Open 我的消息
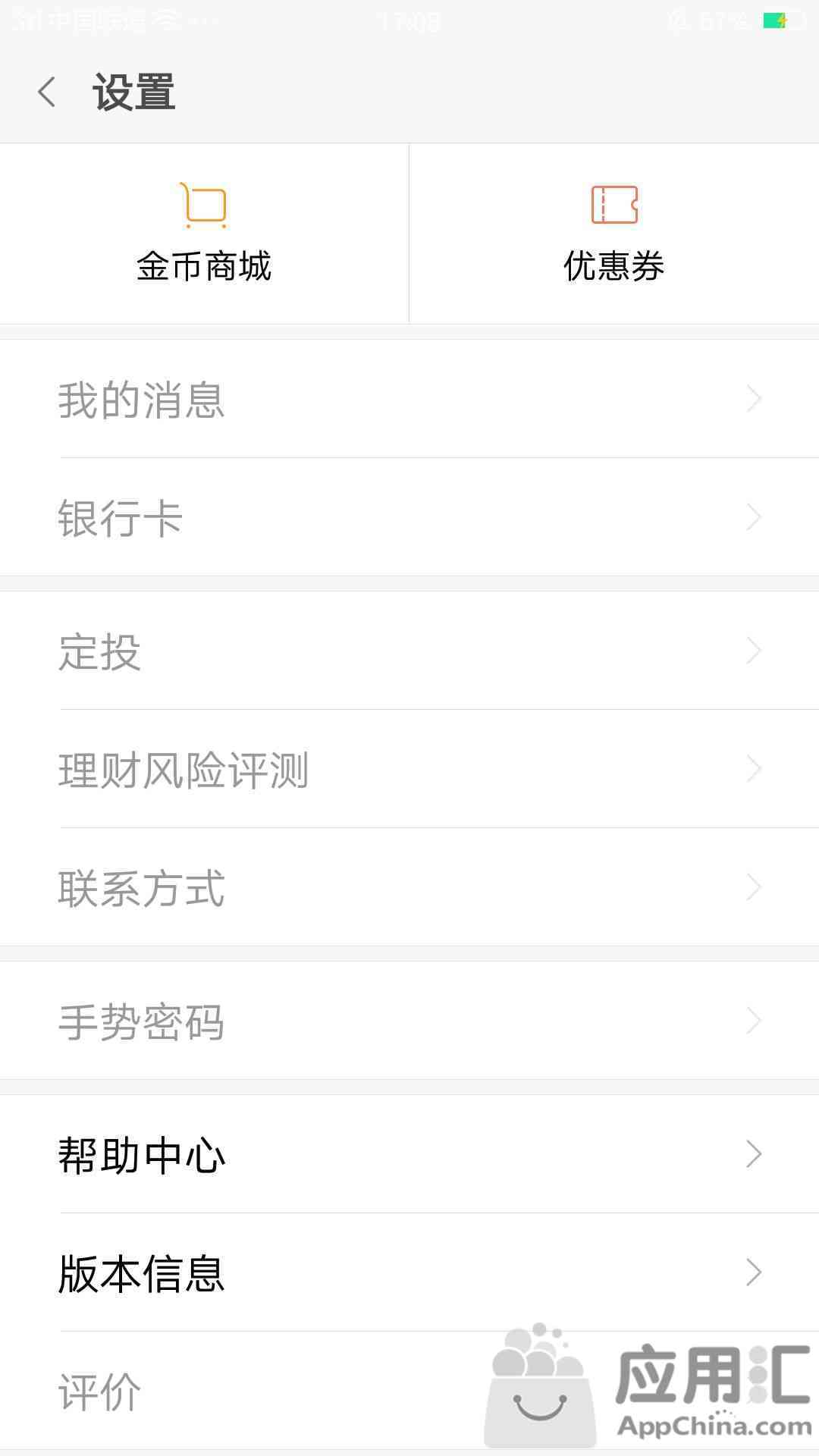 pyautogui.click(x=409, y=399)
